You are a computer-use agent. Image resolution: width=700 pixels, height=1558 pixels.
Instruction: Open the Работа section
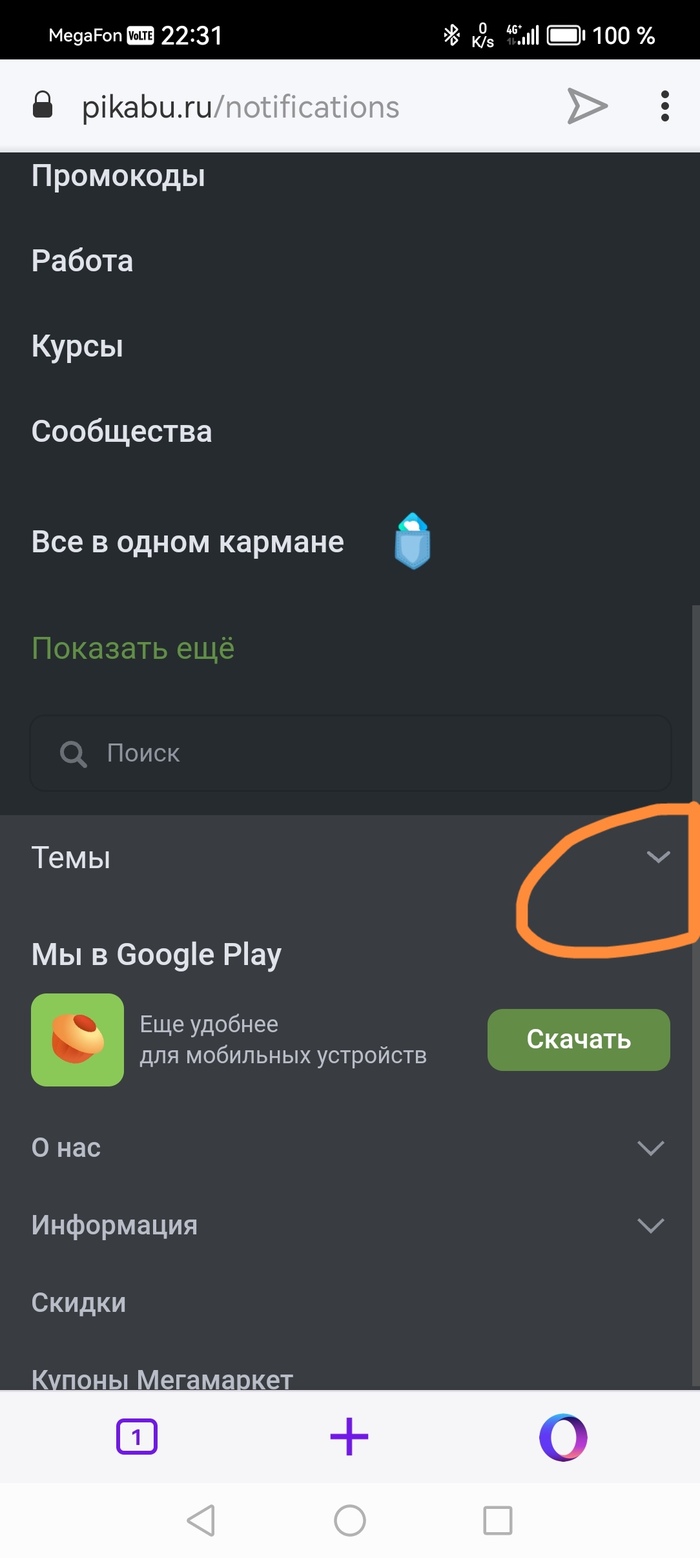[82, 261]
